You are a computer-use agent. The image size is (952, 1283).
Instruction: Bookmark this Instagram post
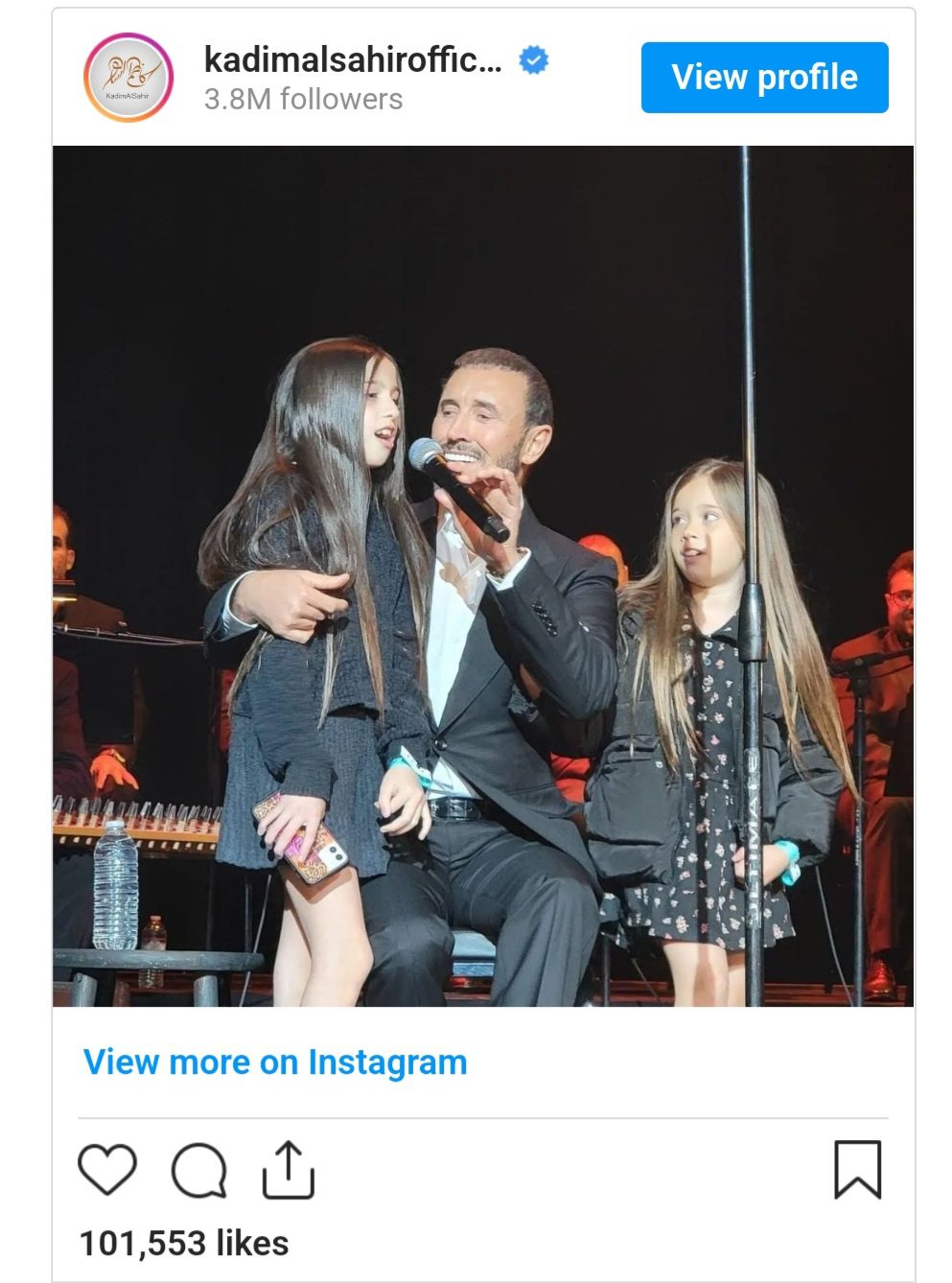click(857, 1169)
